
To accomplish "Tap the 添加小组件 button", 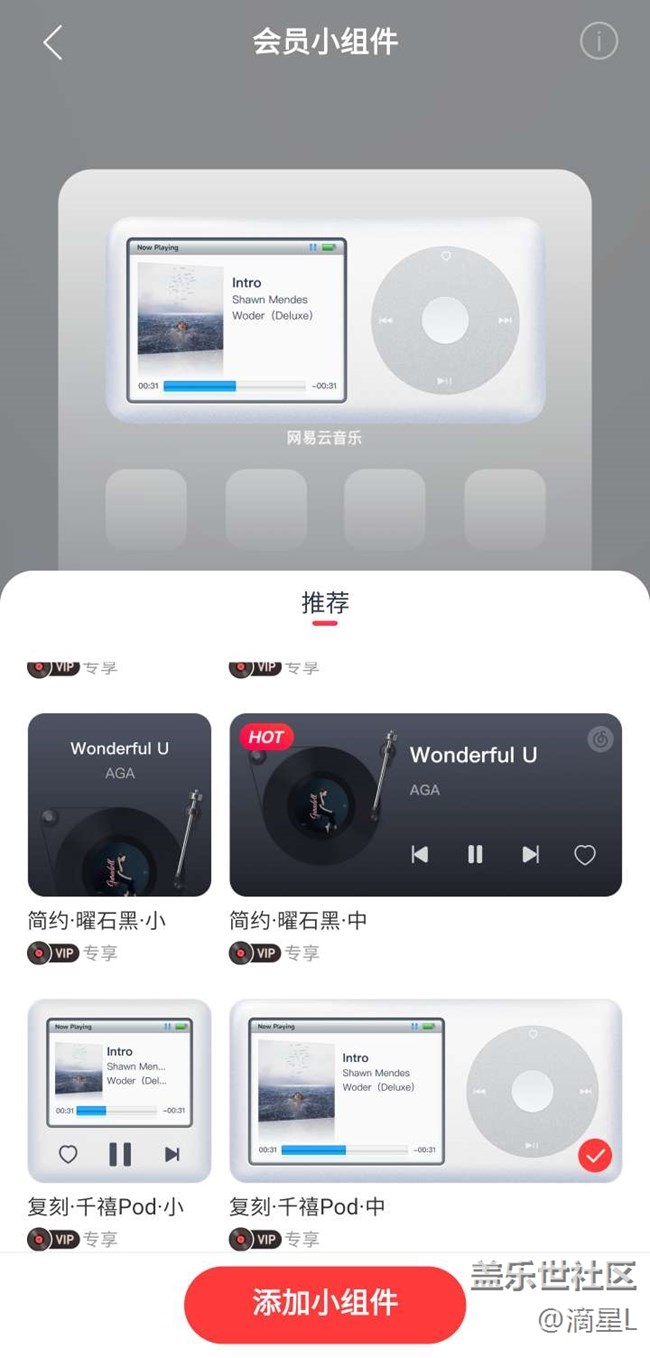I will [x=325, y=1304].
